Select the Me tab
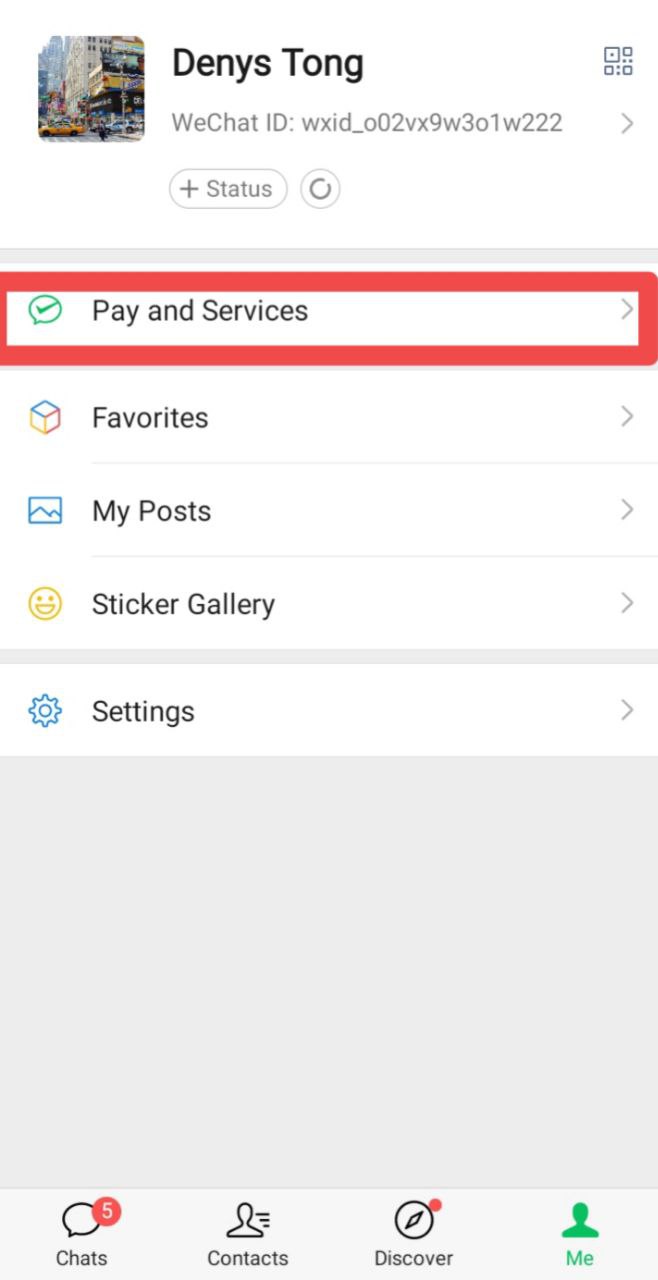Screen dimensions: 658x1280 pyautogui.click(x=579, y=1234)
